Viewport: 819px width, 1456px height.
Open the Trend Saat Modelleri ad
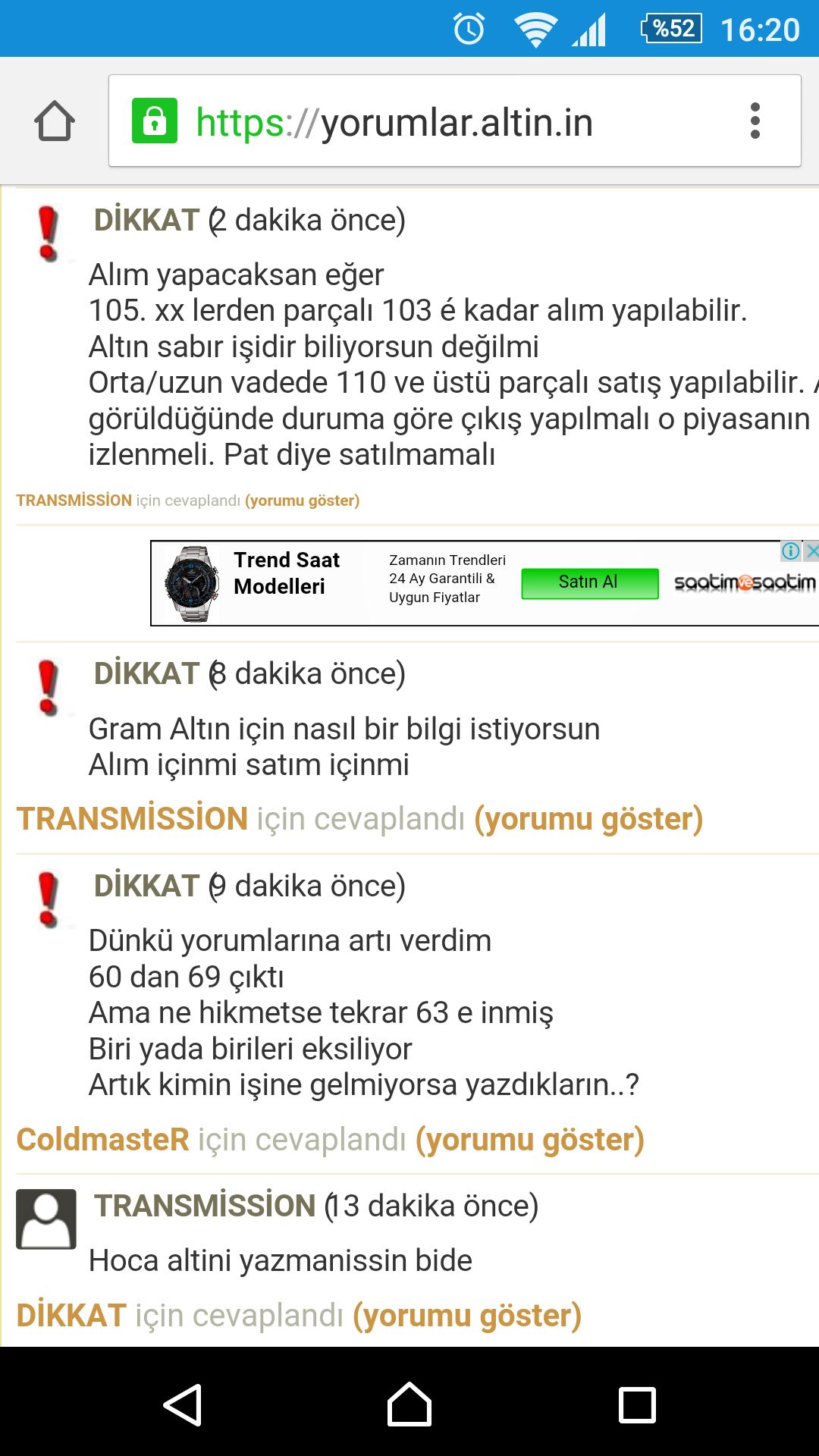coord(287,573)
